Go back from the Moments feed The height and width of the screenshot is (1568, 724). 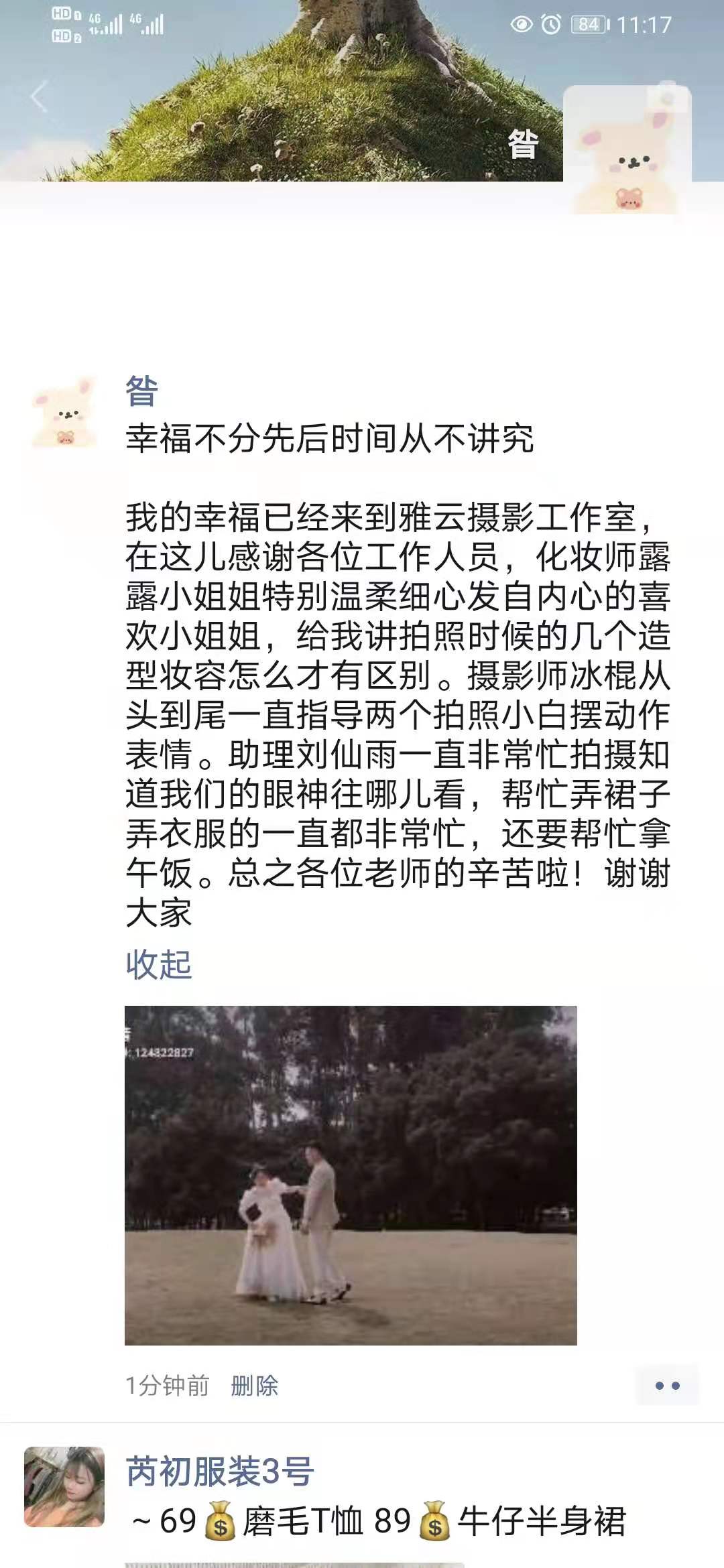[39, 96]
